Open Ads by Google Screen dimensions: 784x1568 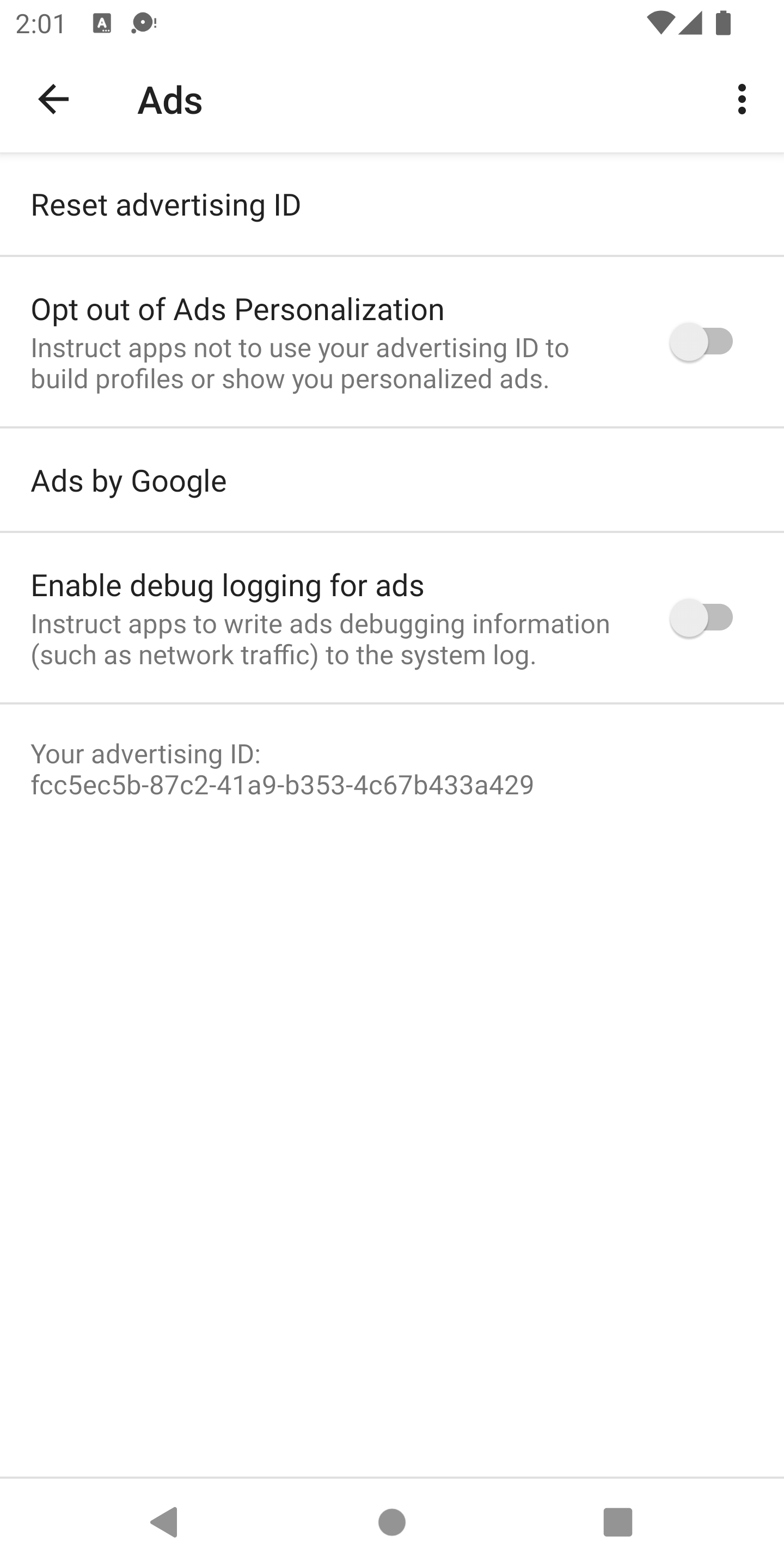pyautogui.click(x=128, y=481)
